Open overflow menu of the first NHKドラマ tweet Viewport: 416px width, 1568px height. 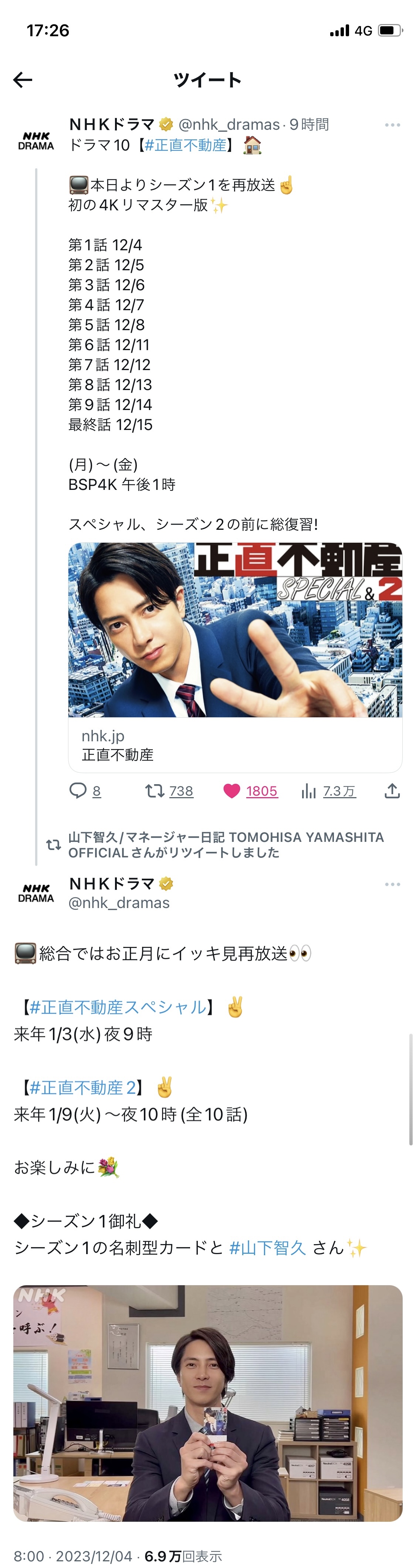(x=392, y=125)
